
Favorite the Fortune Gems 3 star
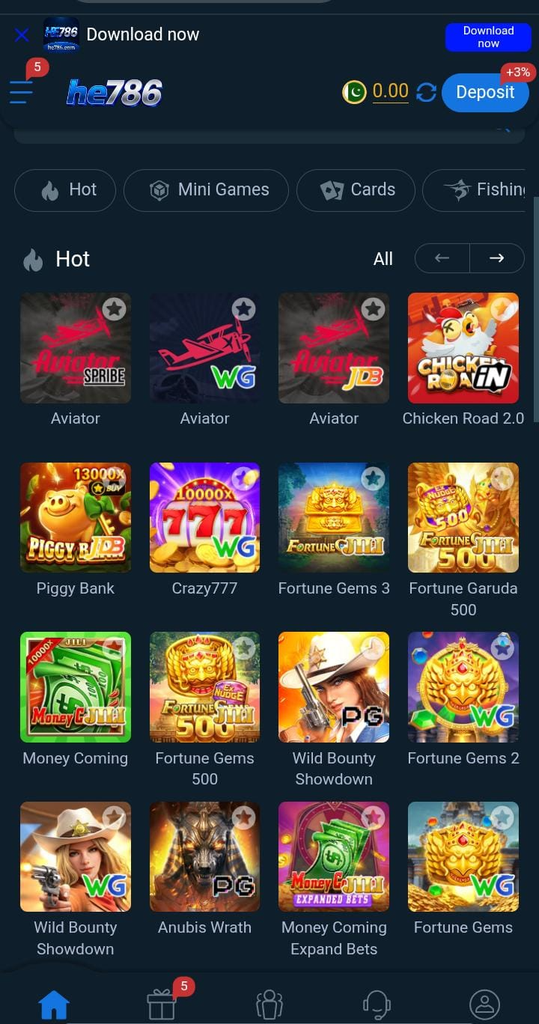click(373, 479)
